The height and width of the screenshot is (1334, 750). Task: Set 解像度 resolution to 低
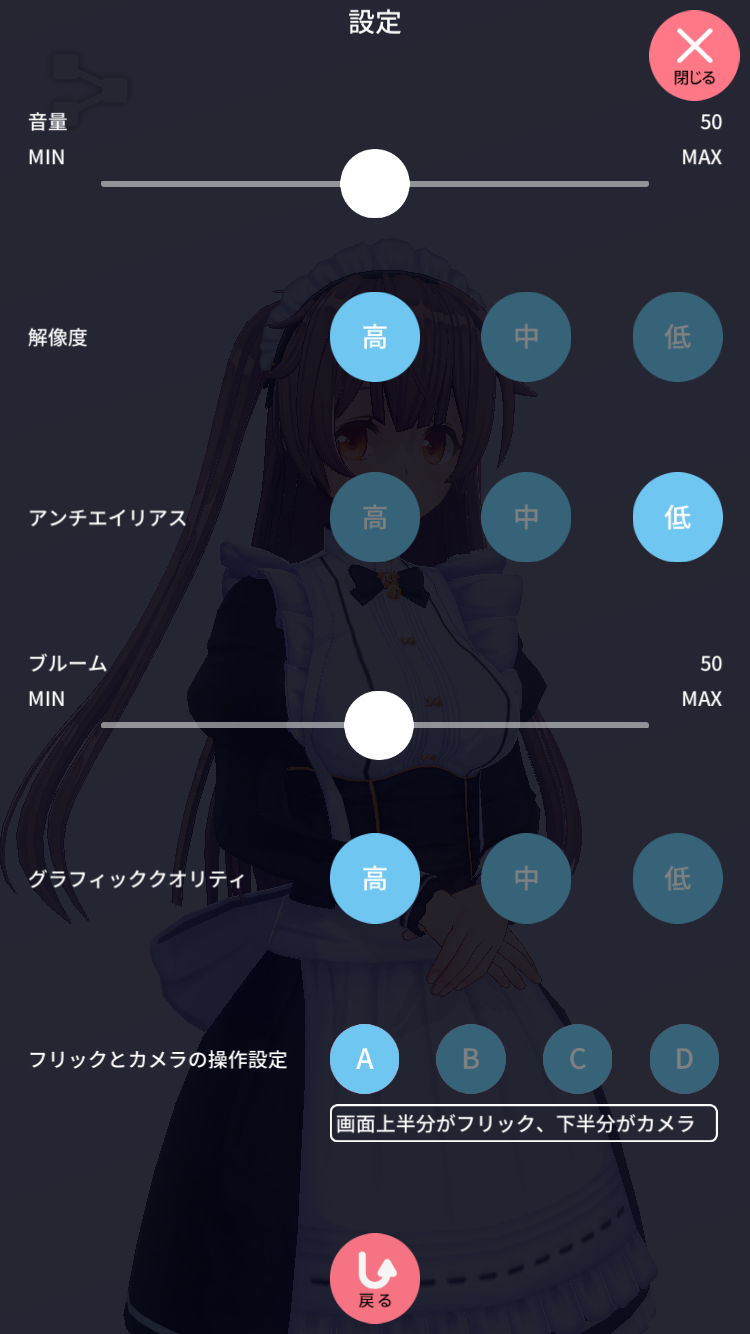[x=678, y=337]
